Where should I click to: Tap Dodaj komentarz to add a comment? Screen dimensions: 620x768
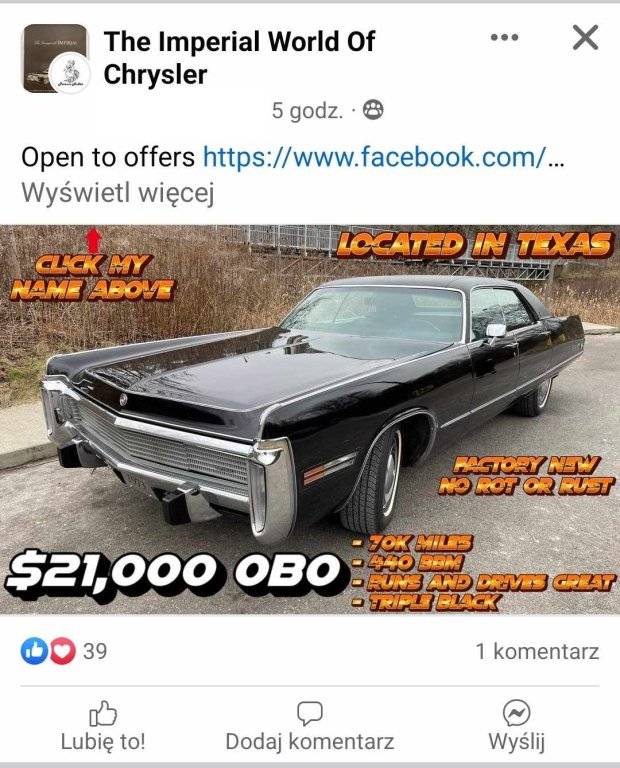tap(309, 726)
